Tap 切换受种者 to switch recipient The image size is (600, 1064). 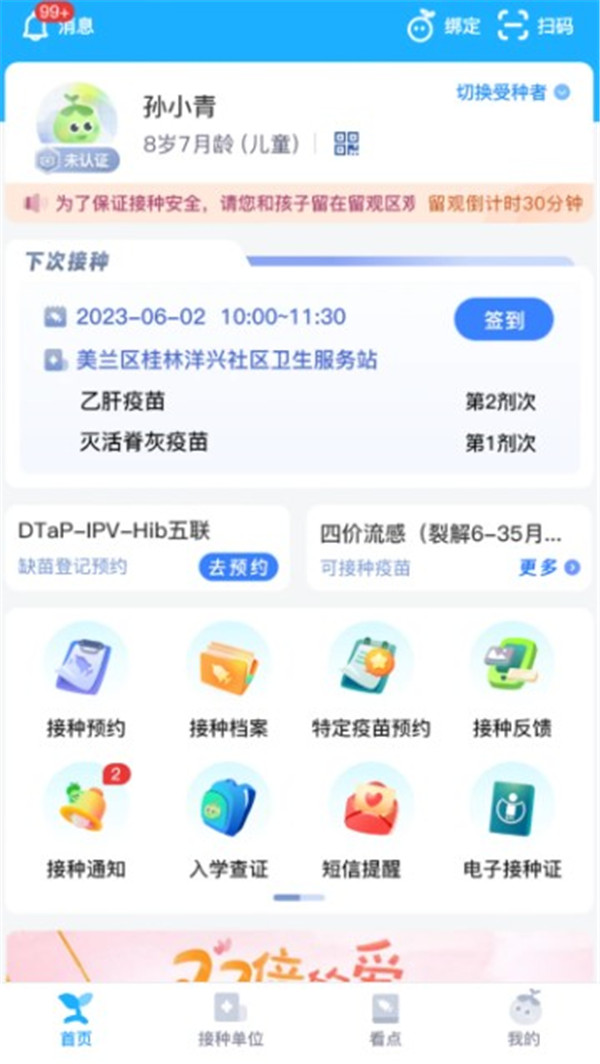click(513, 93)
